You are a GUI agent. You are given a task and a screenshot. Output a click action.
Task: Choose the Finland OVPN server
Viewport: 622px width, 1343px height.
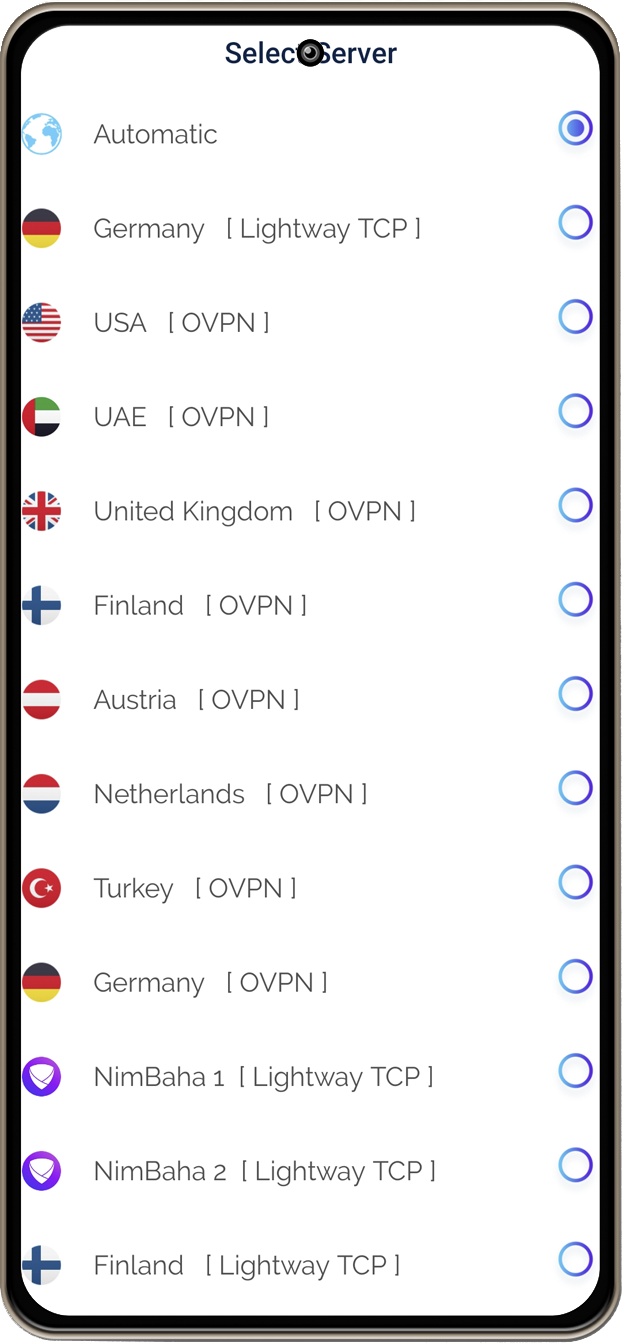[x=310, y=605]
